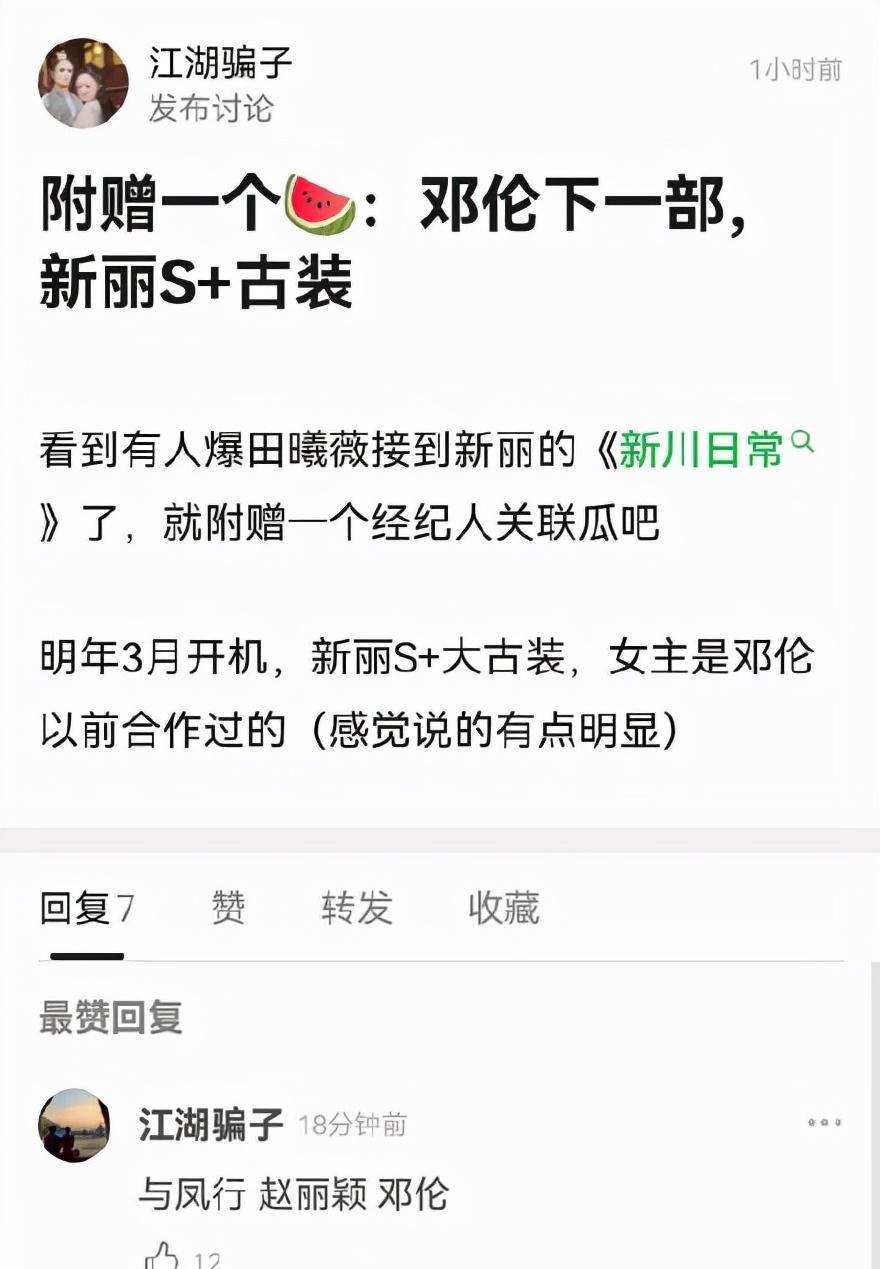Open the commenter 江湖骗子's avatar in replies
This screenshot has height=1269, width=880.
click(x=75, y=1126)
